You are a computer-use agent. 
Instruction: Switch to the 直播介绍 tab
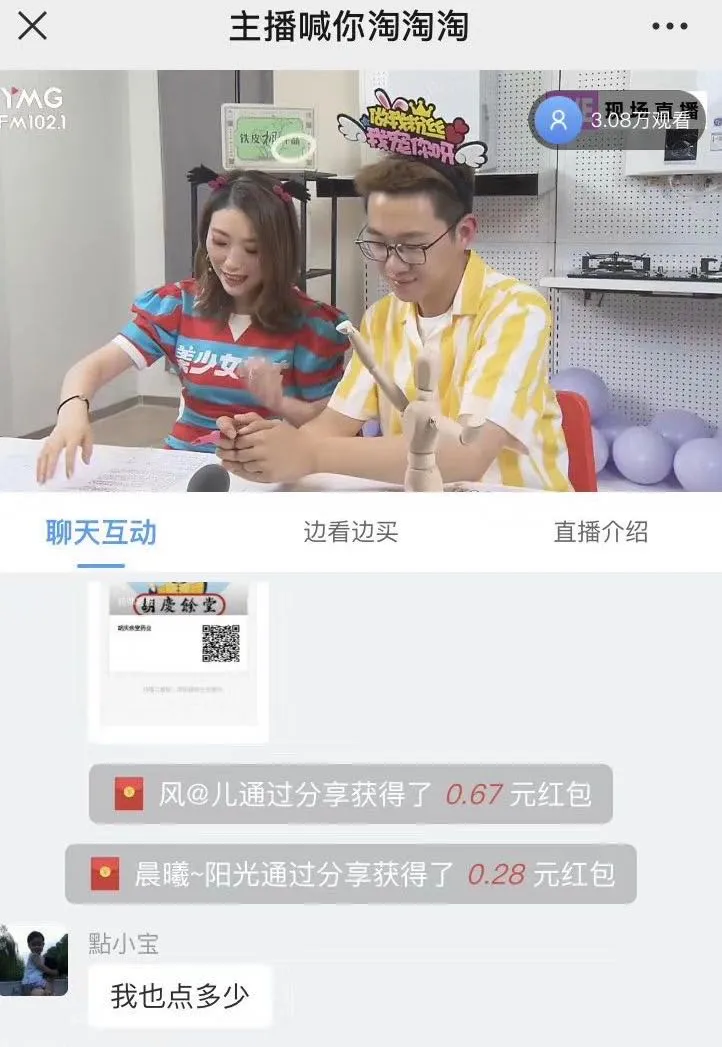coord(600,532)
